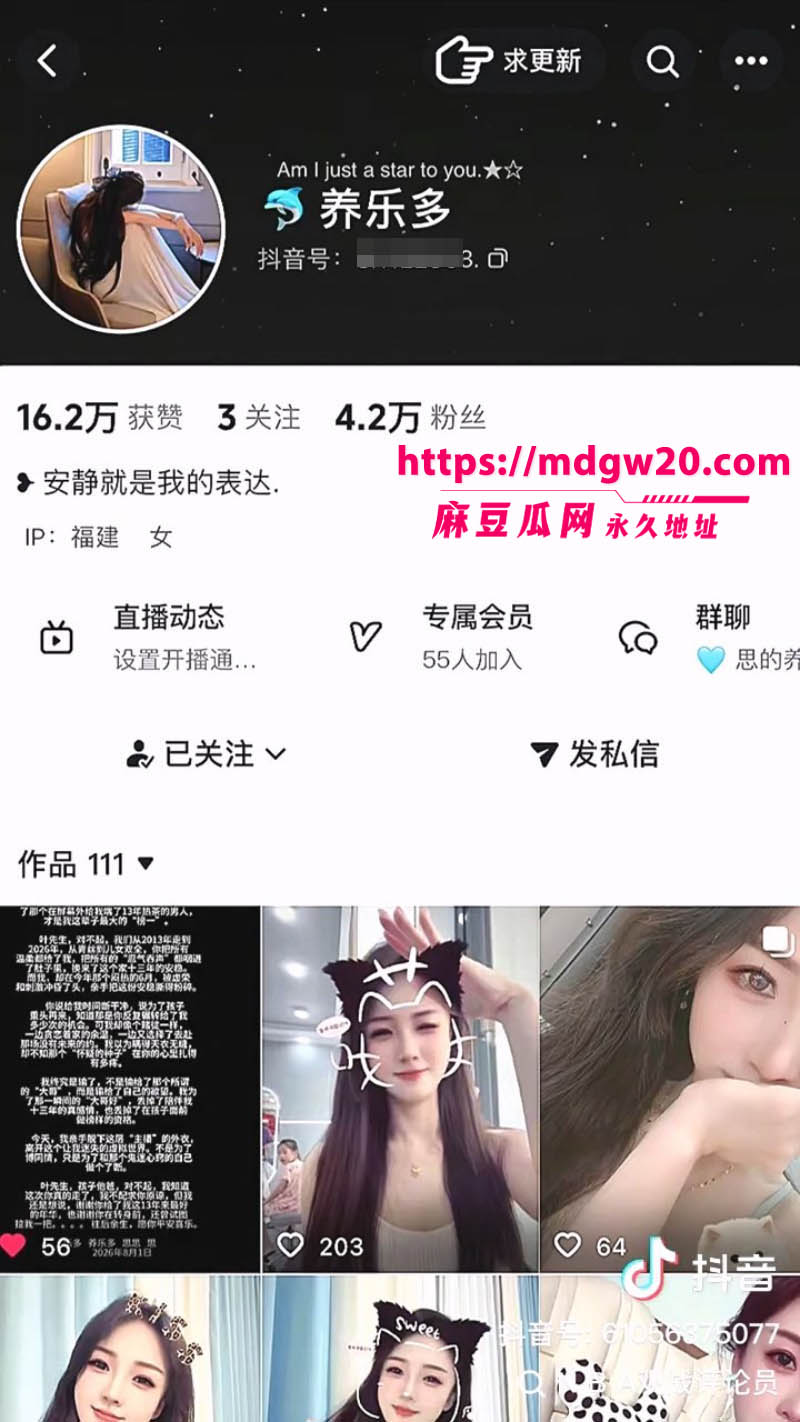Open the 直播动态 live updates entry

[148, 636]
